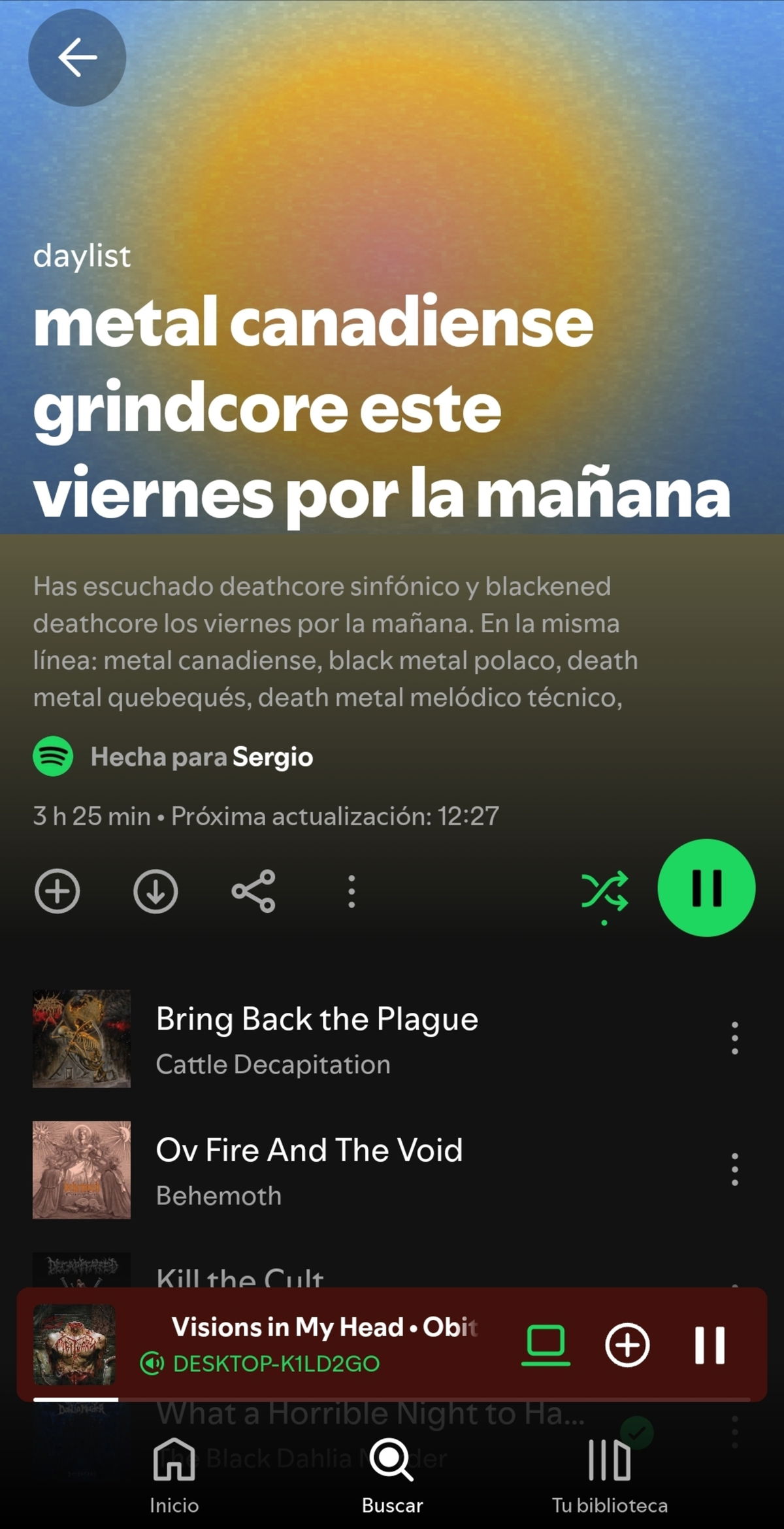Screen dimensions: 784x1529
Task: Open device picker in the mini player
Action: (546, 1345)
